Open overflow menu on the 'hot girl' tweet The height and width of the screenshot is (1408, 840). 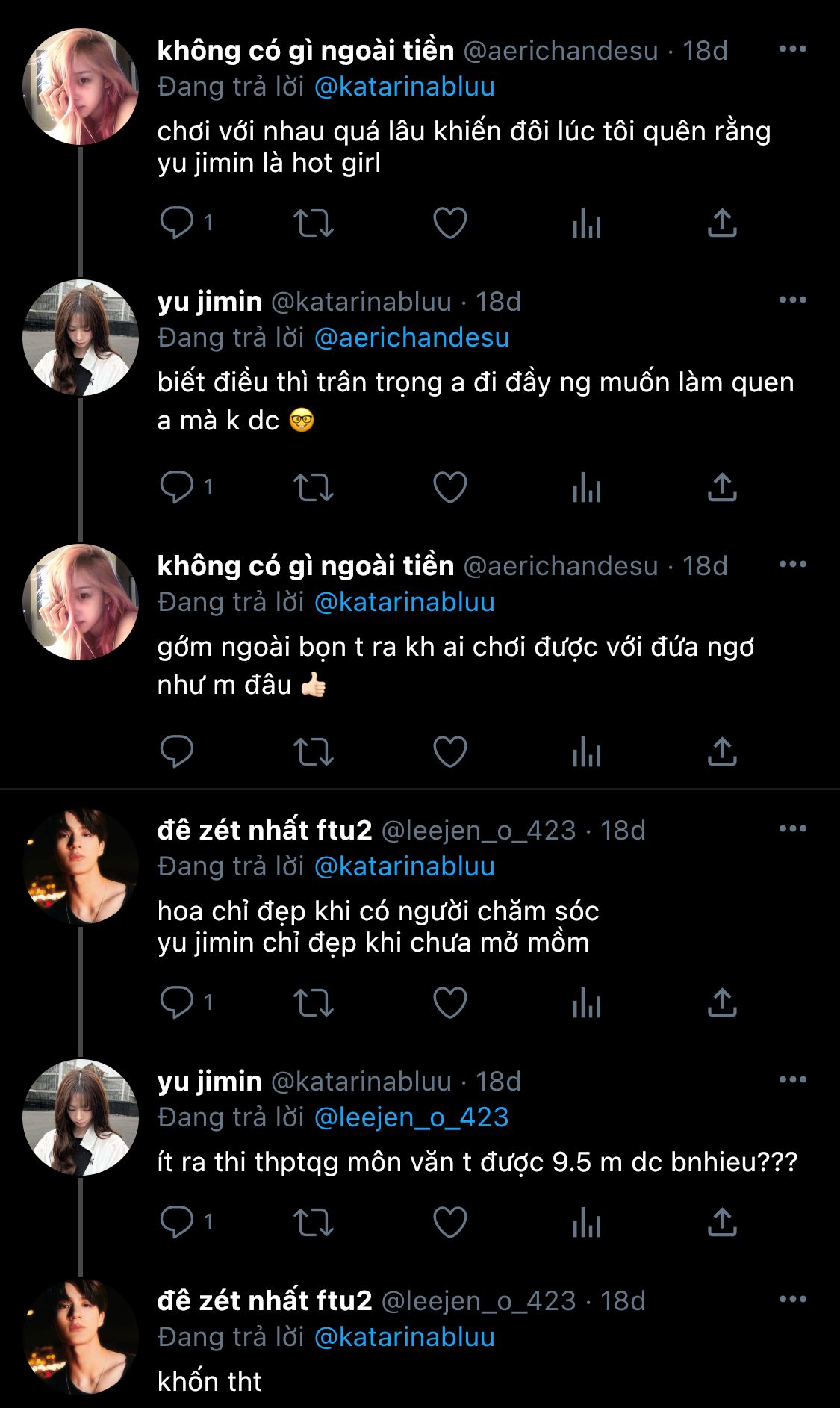coord(791,49)
